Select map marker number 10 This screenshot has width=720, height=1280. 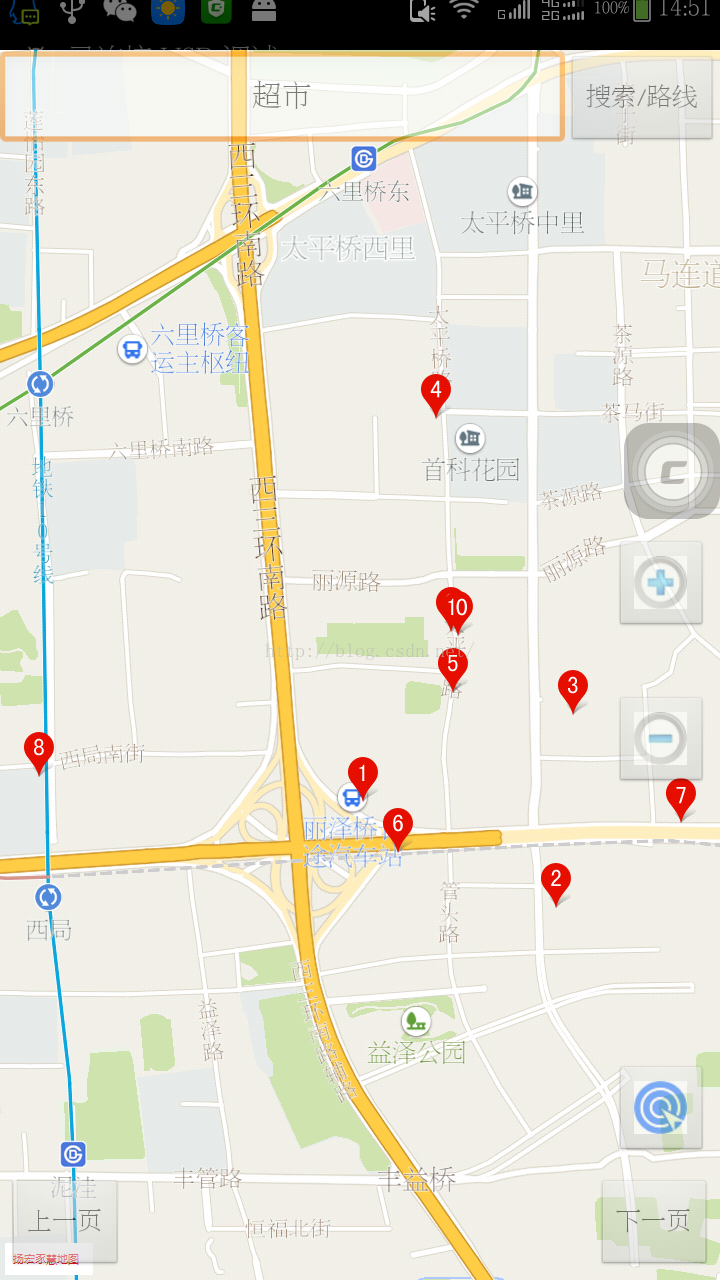coord(455,609)
